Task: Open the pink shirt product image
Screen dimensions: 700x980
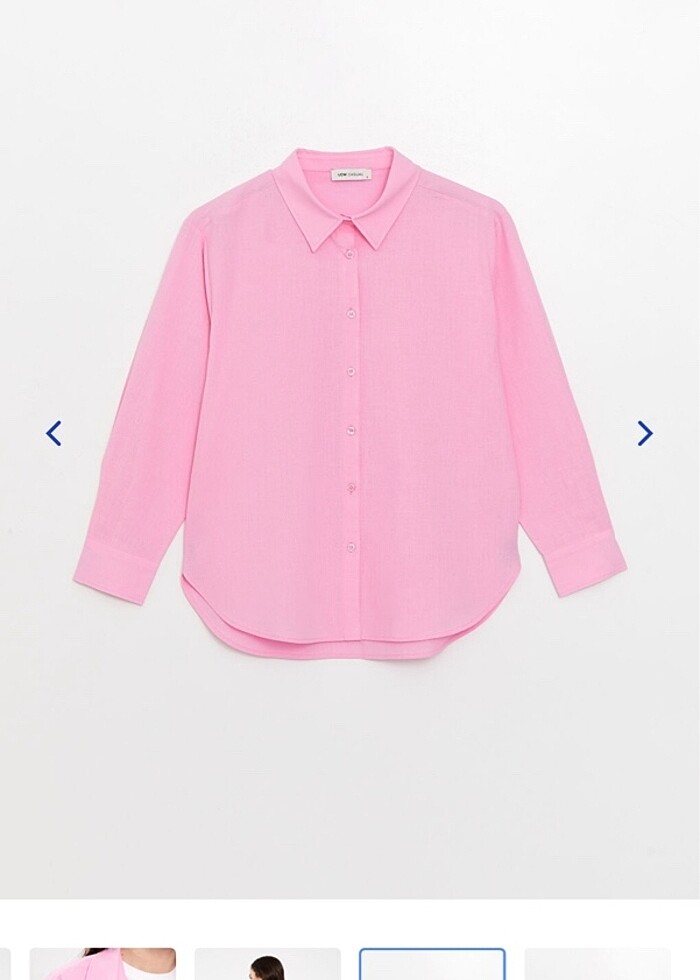Action: coord(349,400)
